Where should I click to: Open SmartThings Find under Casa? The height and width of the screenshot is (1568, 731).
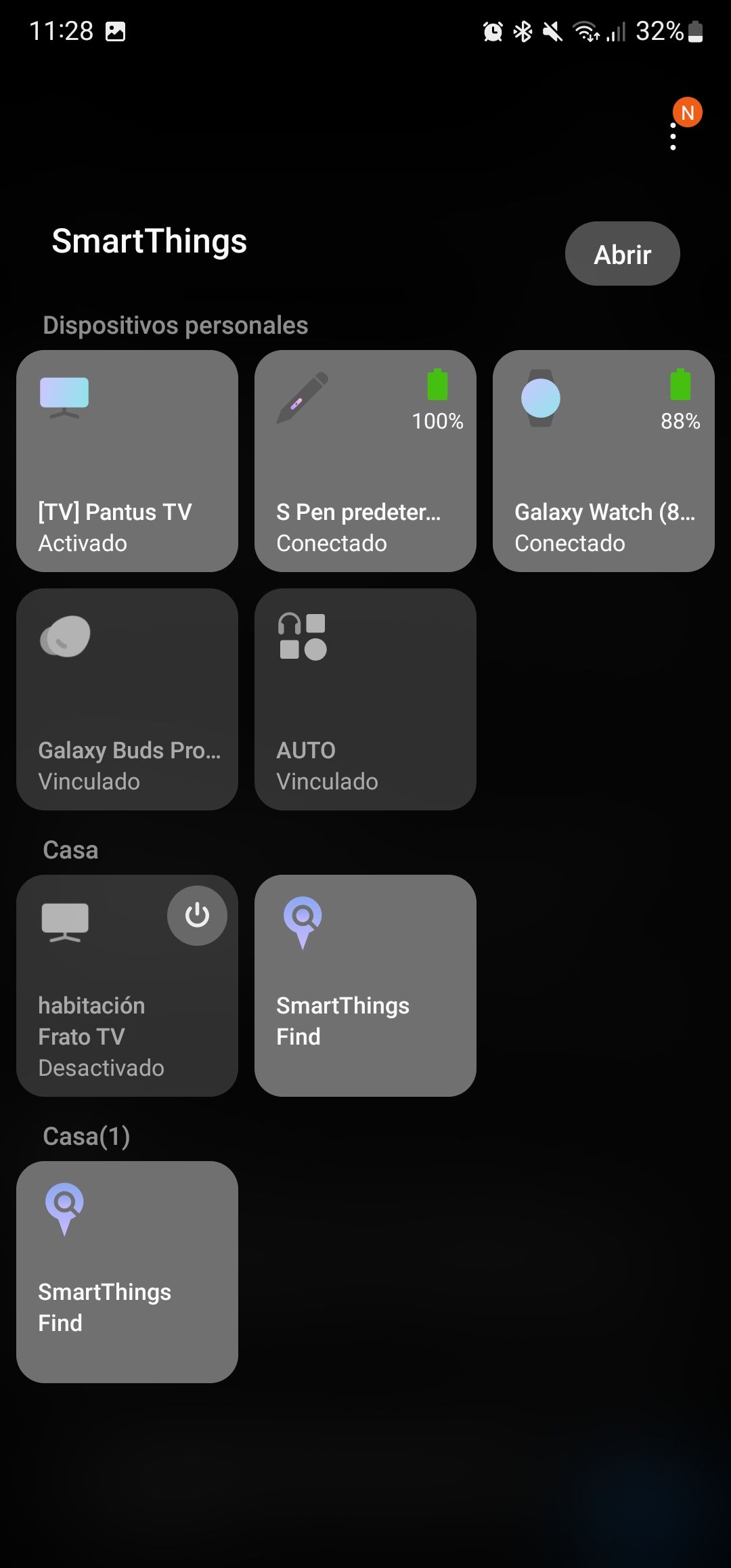tap(365, 986)
